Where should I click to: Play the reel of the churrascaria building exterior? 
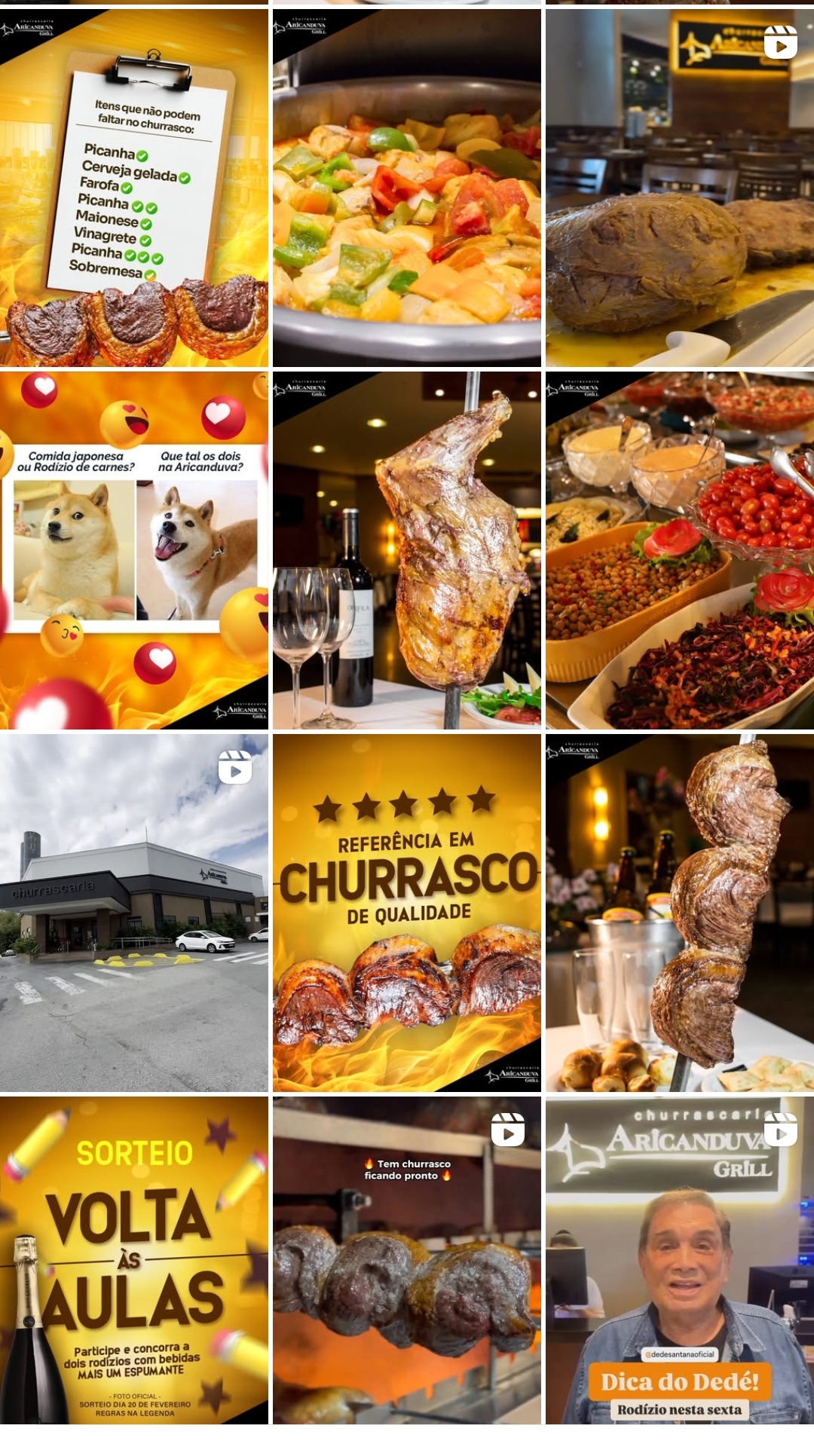134,913
